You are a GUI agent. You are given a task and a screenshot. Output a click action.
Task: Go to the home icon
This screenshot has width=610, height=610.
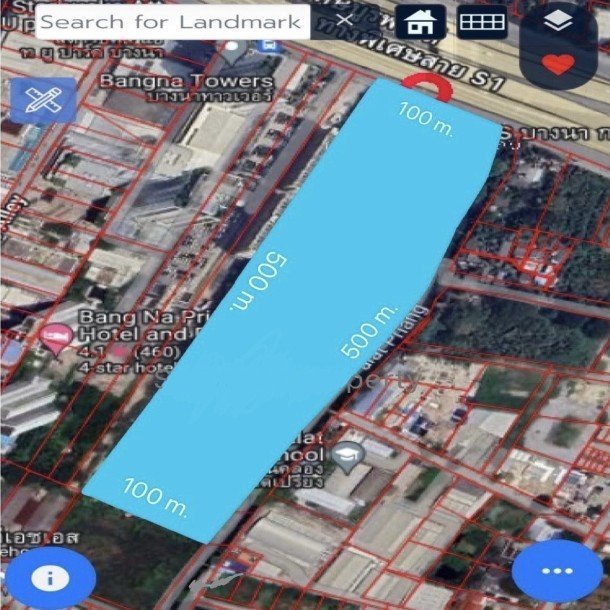tap(420, 21)
